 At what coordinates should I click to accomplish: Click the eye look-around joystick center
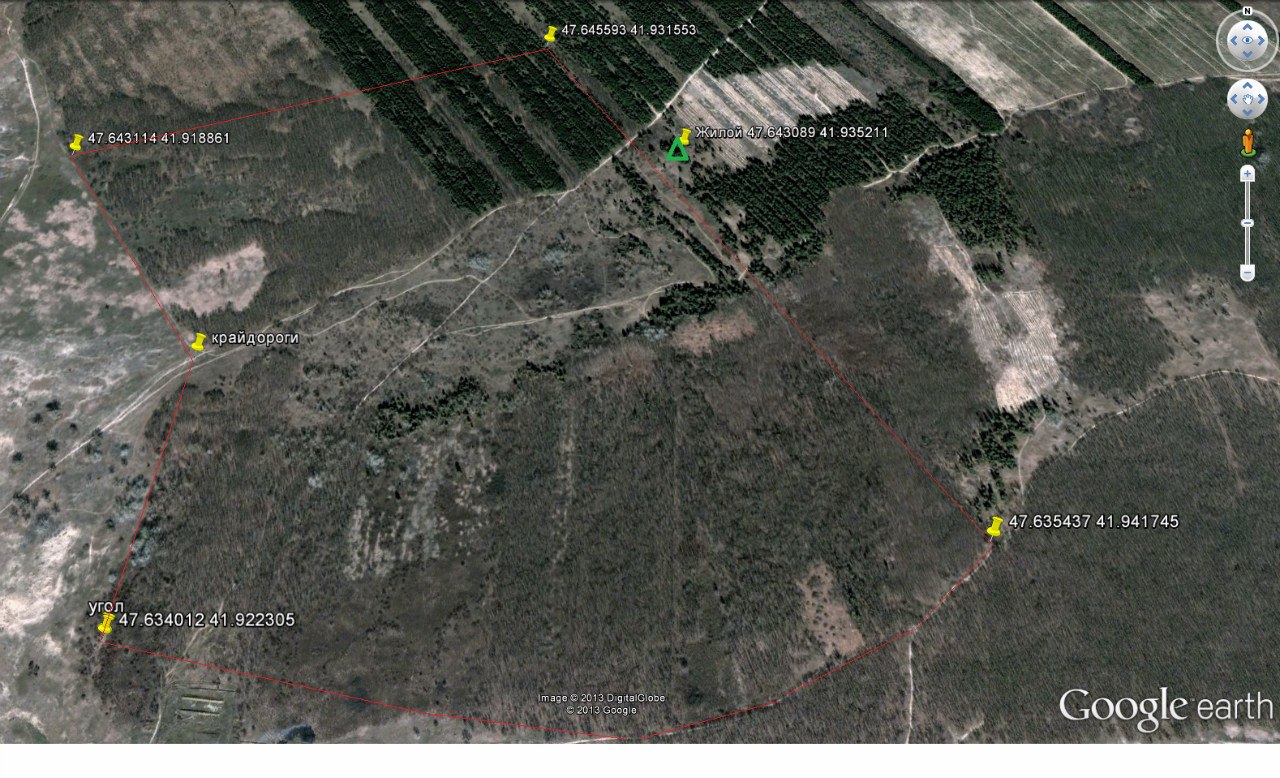[x=1247, y=40]
